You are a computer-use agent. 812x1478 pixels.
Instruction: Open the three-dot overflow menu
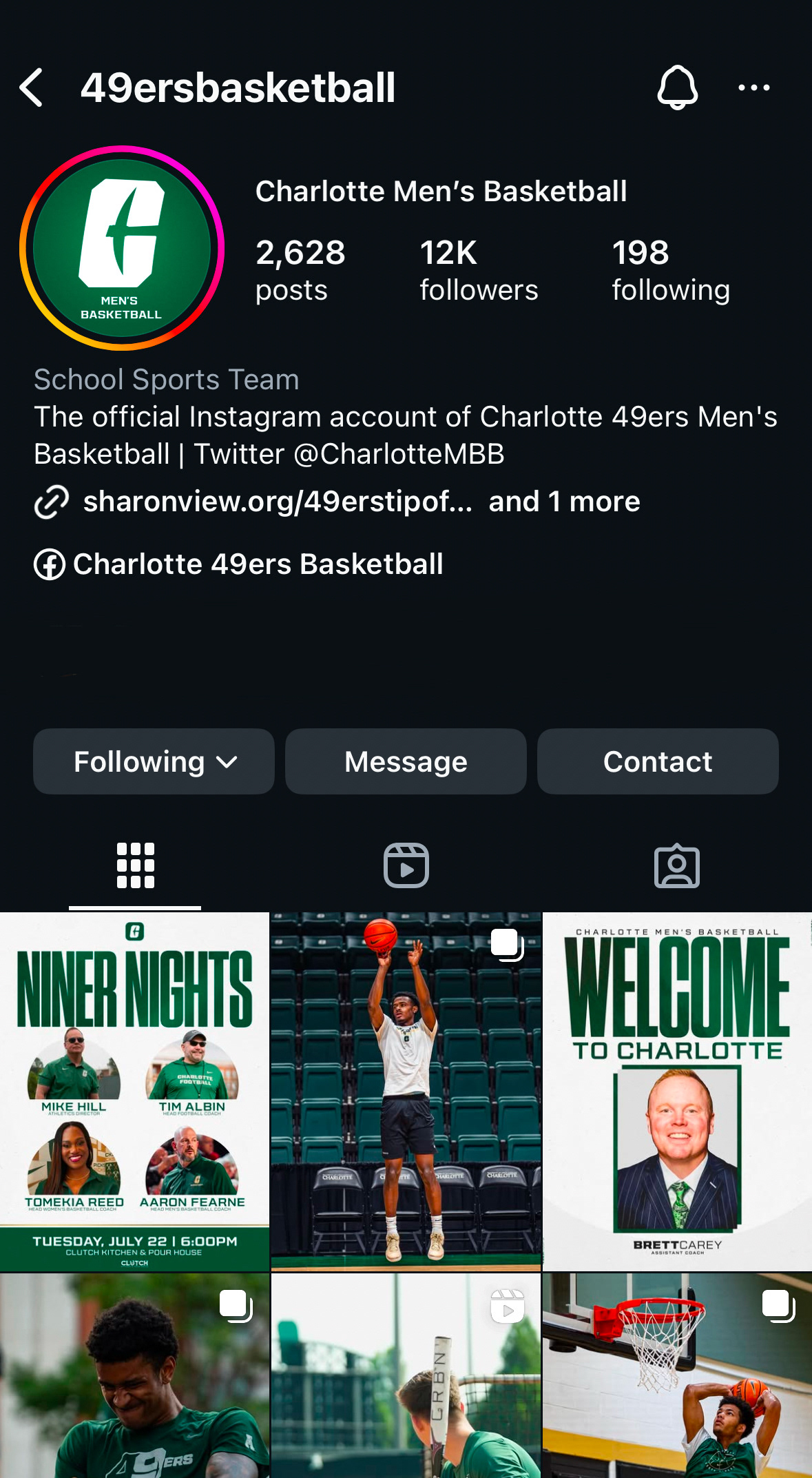753,88
